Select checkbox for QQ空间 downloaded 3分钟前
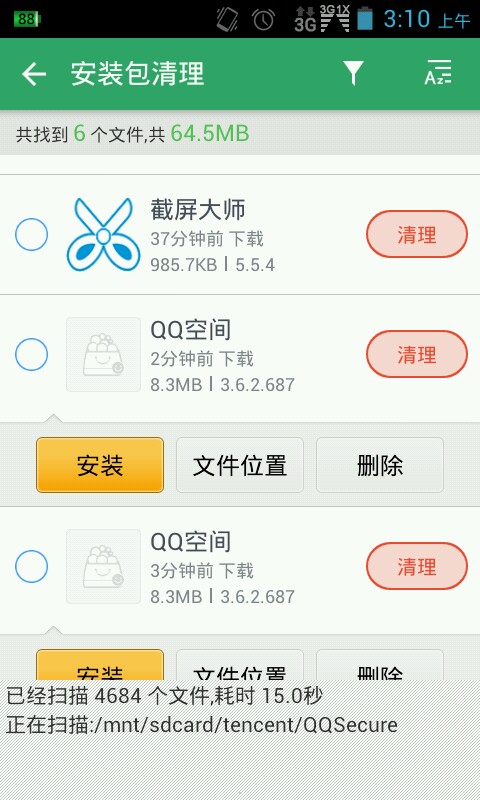The image size is (480, 800). (x=32, y=566)
